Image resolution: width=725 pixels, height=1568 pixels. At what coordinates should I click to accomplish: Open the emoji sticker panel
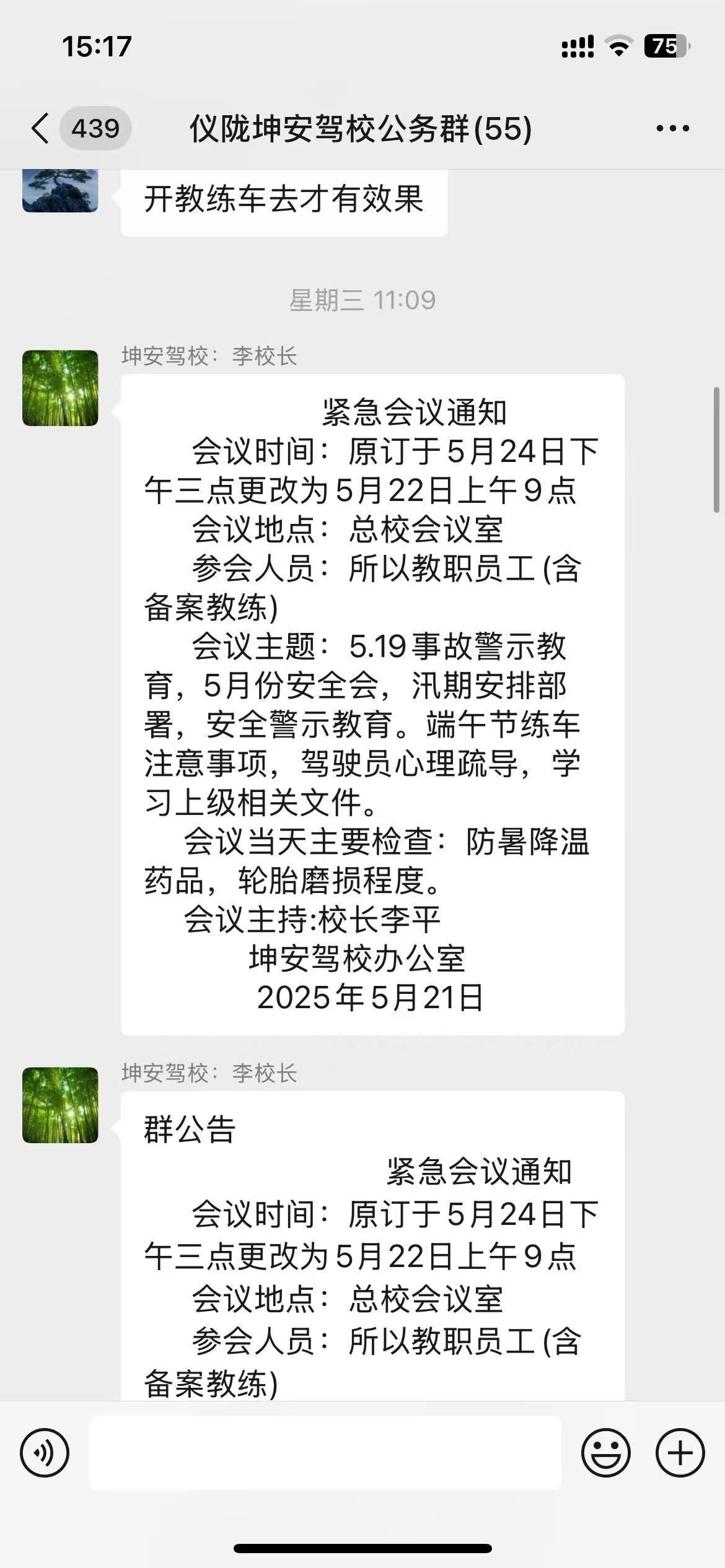606,1453
